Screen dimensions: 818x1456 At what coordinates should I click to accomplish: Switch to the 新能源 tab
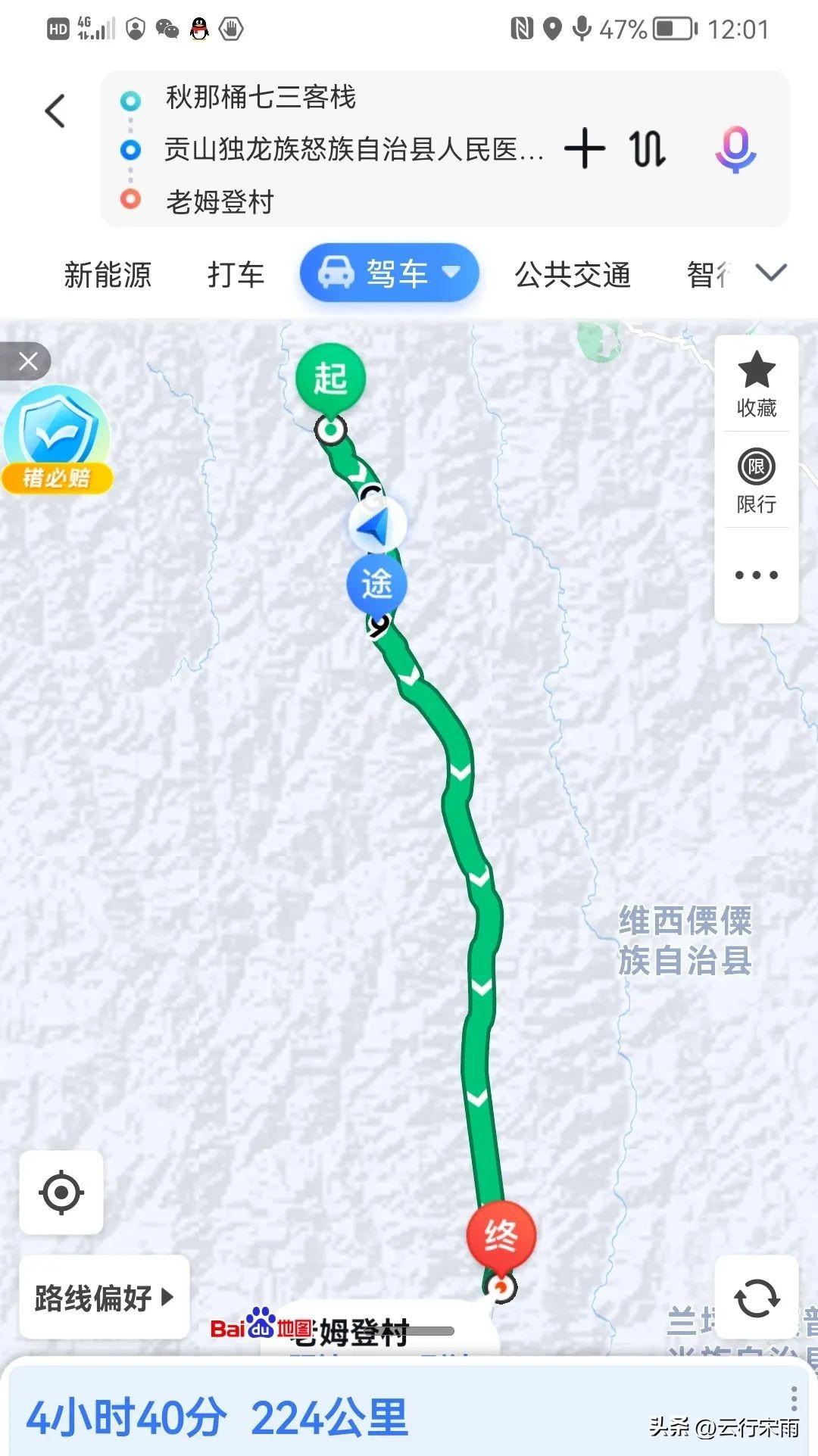(108, 274)
